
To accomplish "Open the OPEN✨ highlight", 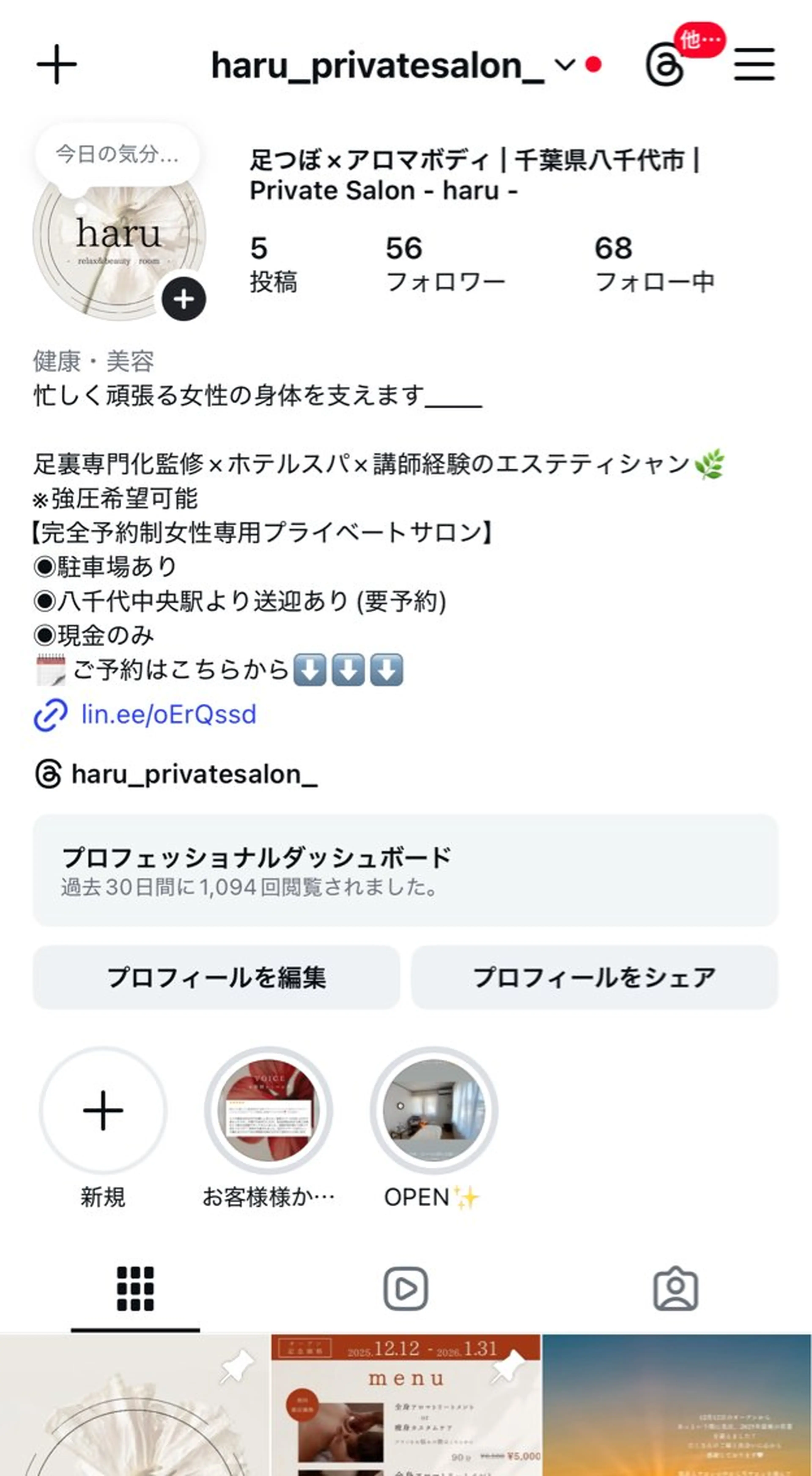I will tap(433, 1110).
